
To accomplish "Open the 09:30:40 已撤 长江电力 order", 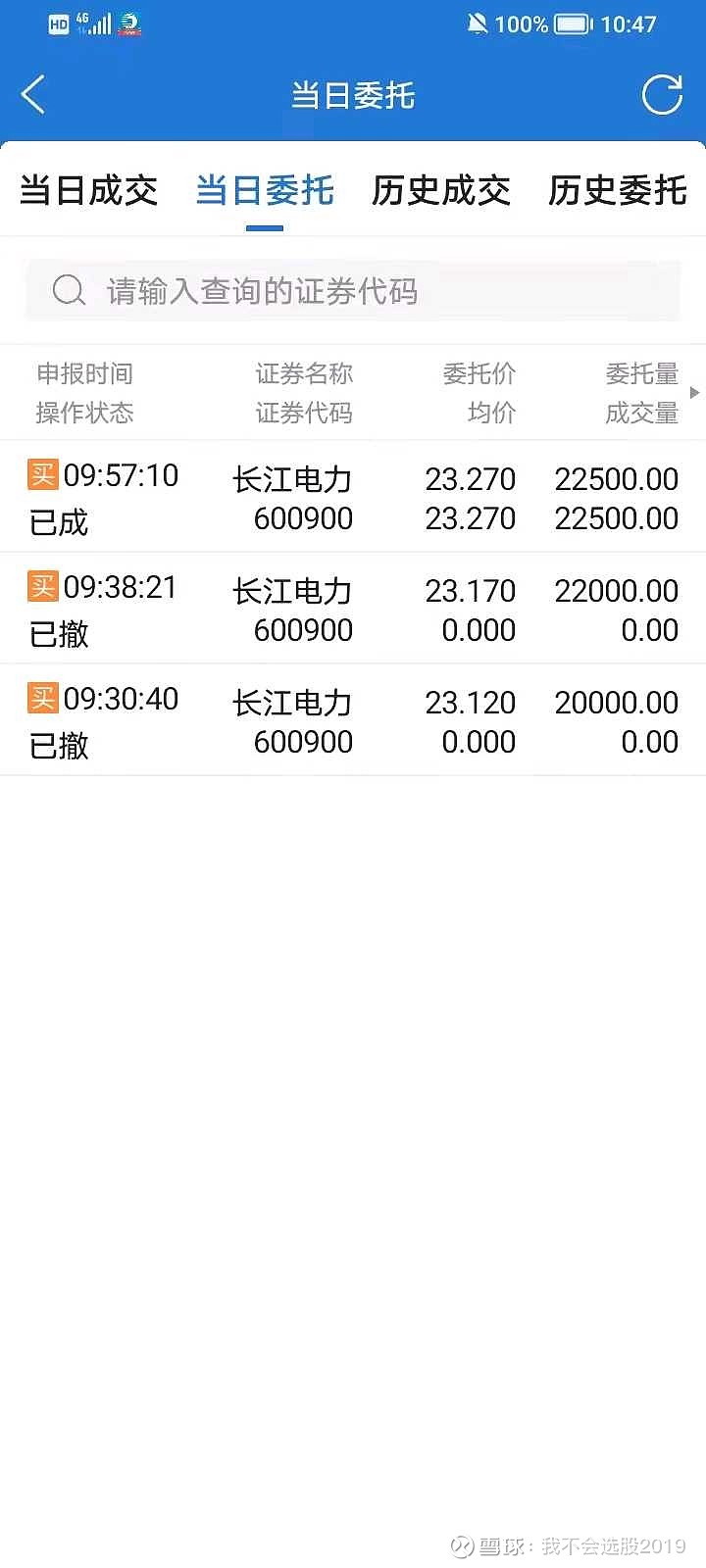I will tap(353, 720).
